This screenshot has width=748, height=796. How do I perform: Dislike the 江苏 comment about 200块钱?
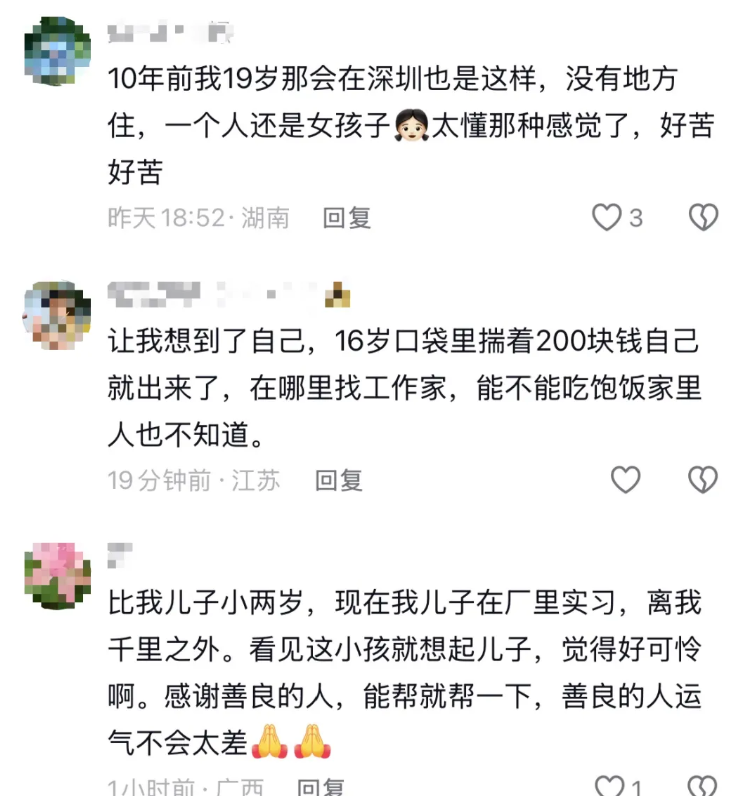click(704, 480)
